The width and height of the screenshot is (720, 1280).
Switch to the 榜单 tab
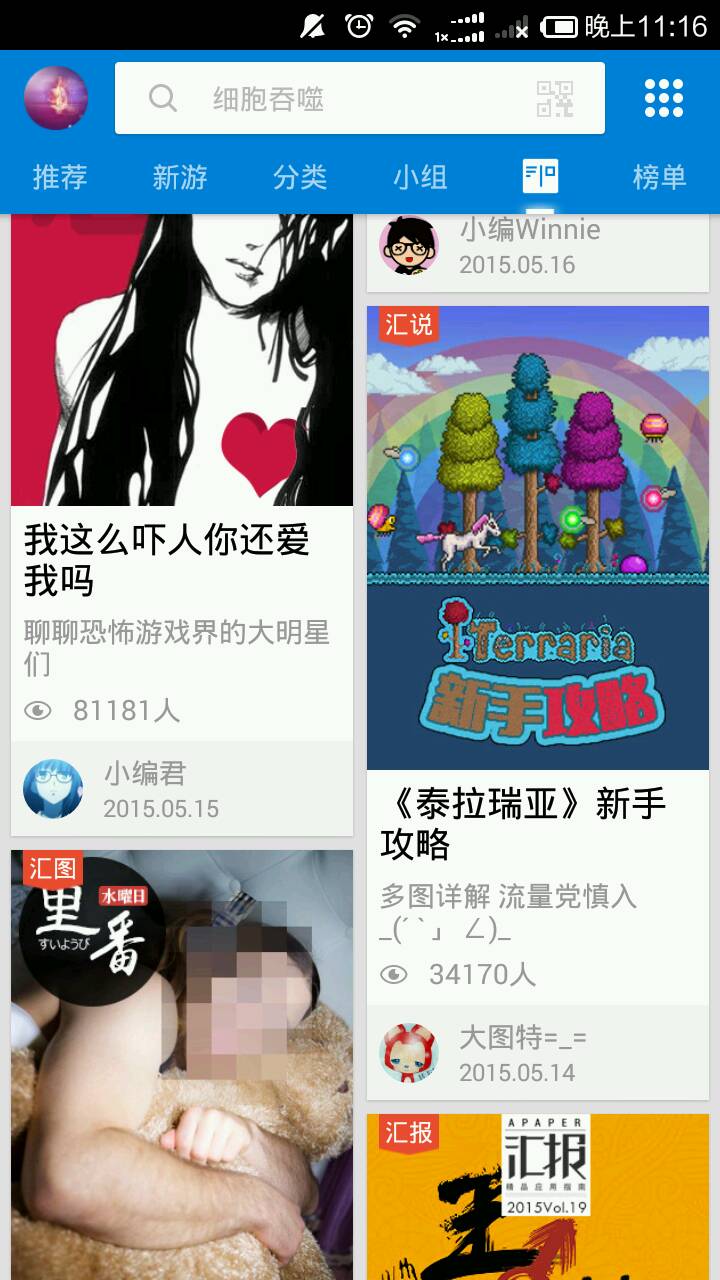point(660,178)
